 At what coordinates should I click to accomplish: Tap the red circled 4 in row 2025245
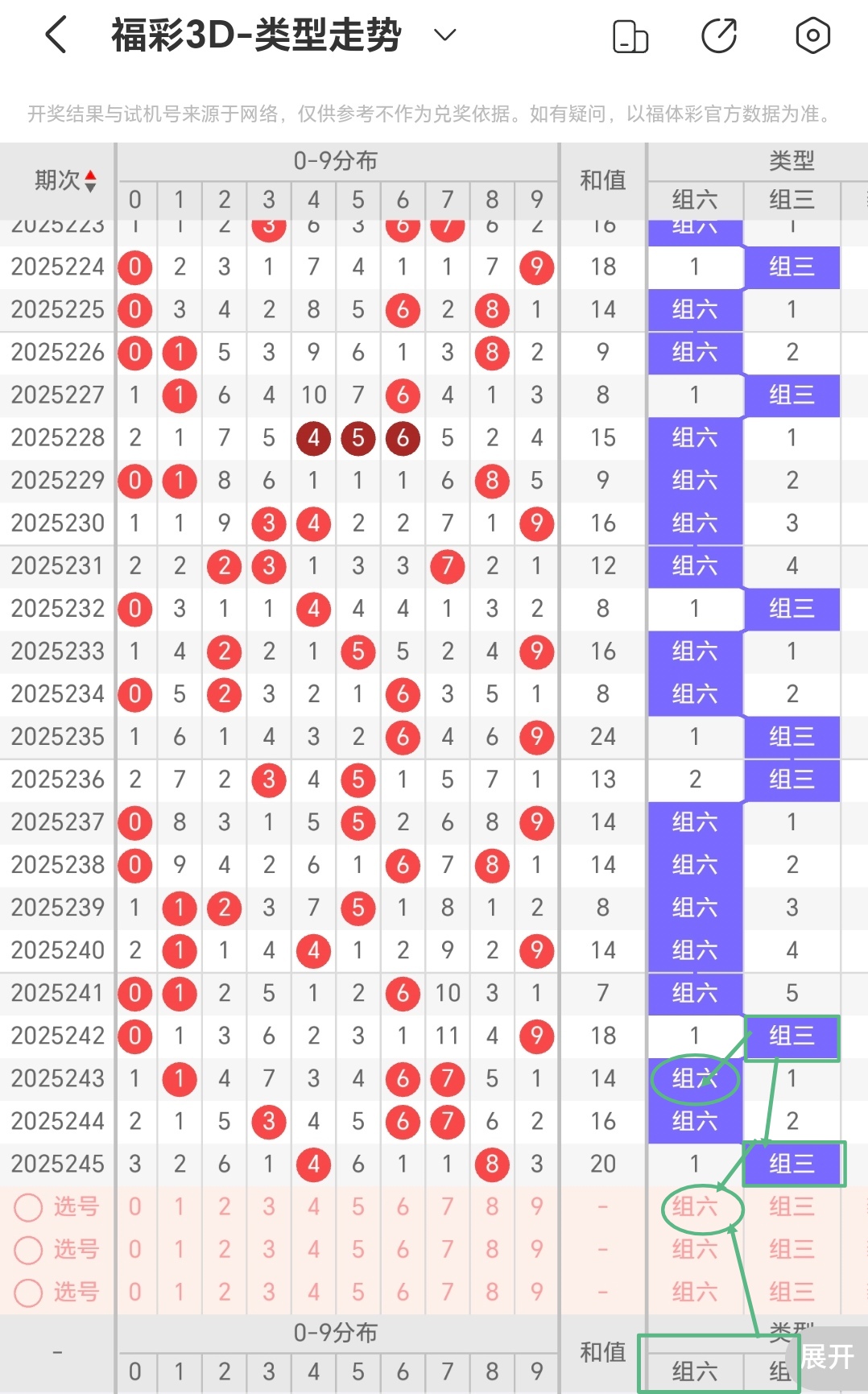coord(313,1164)
